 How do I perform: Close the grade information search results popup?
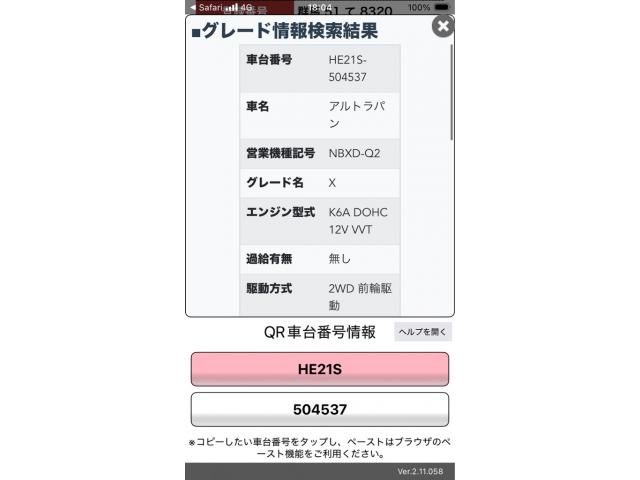point(442,27)
